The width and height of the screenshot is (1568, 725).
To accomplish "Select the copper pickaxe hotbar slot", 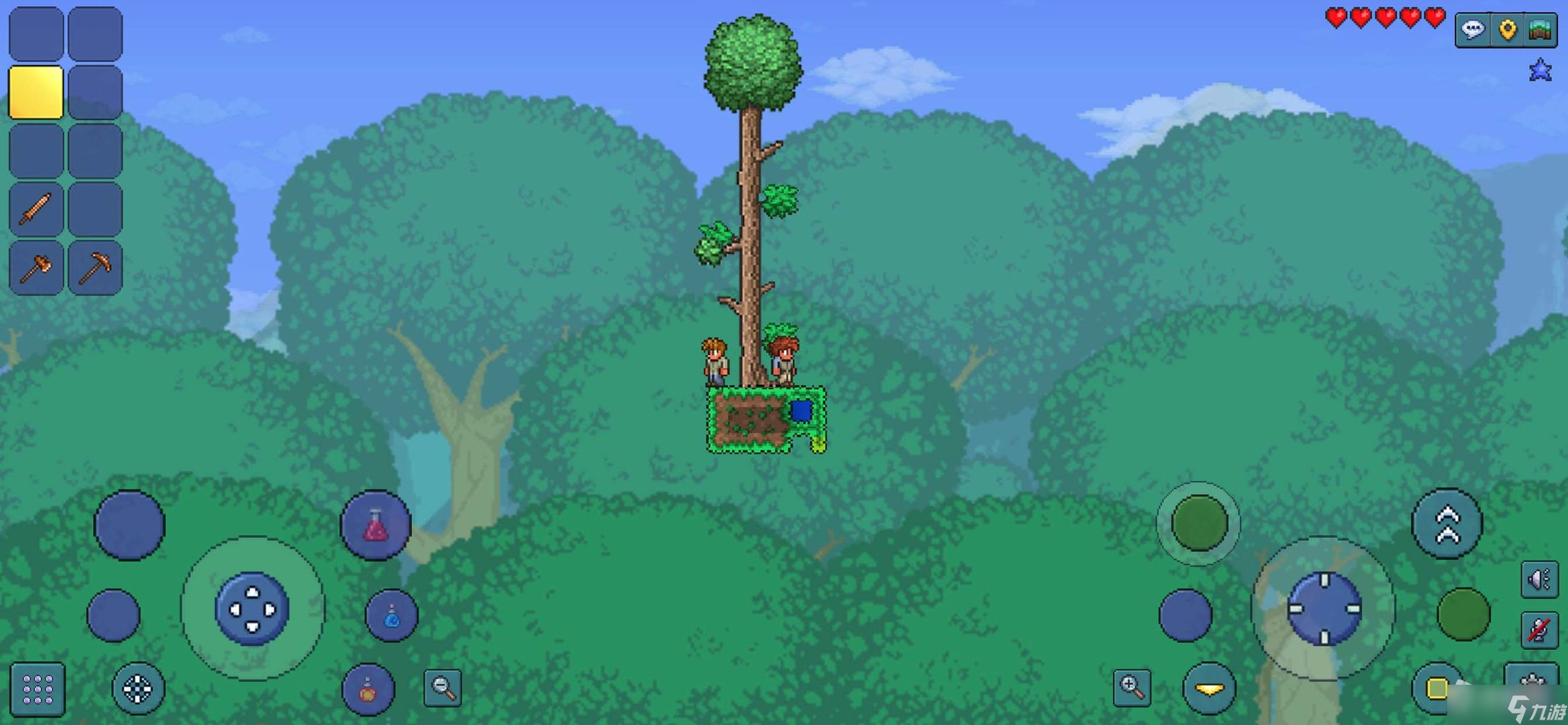I will pyautogui.click(x=95, y=268).
